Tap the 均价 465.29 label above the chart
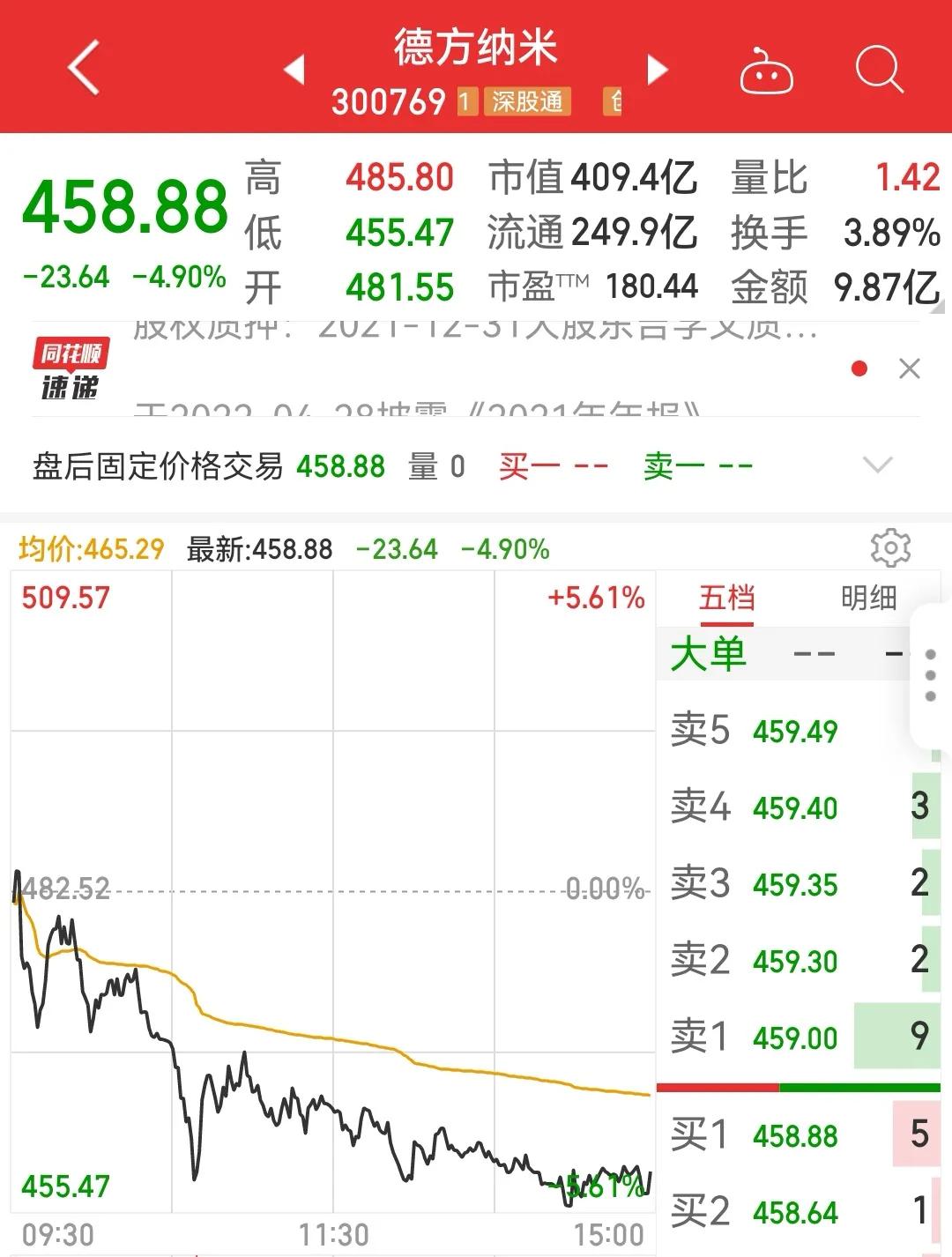 pos(86,547)
